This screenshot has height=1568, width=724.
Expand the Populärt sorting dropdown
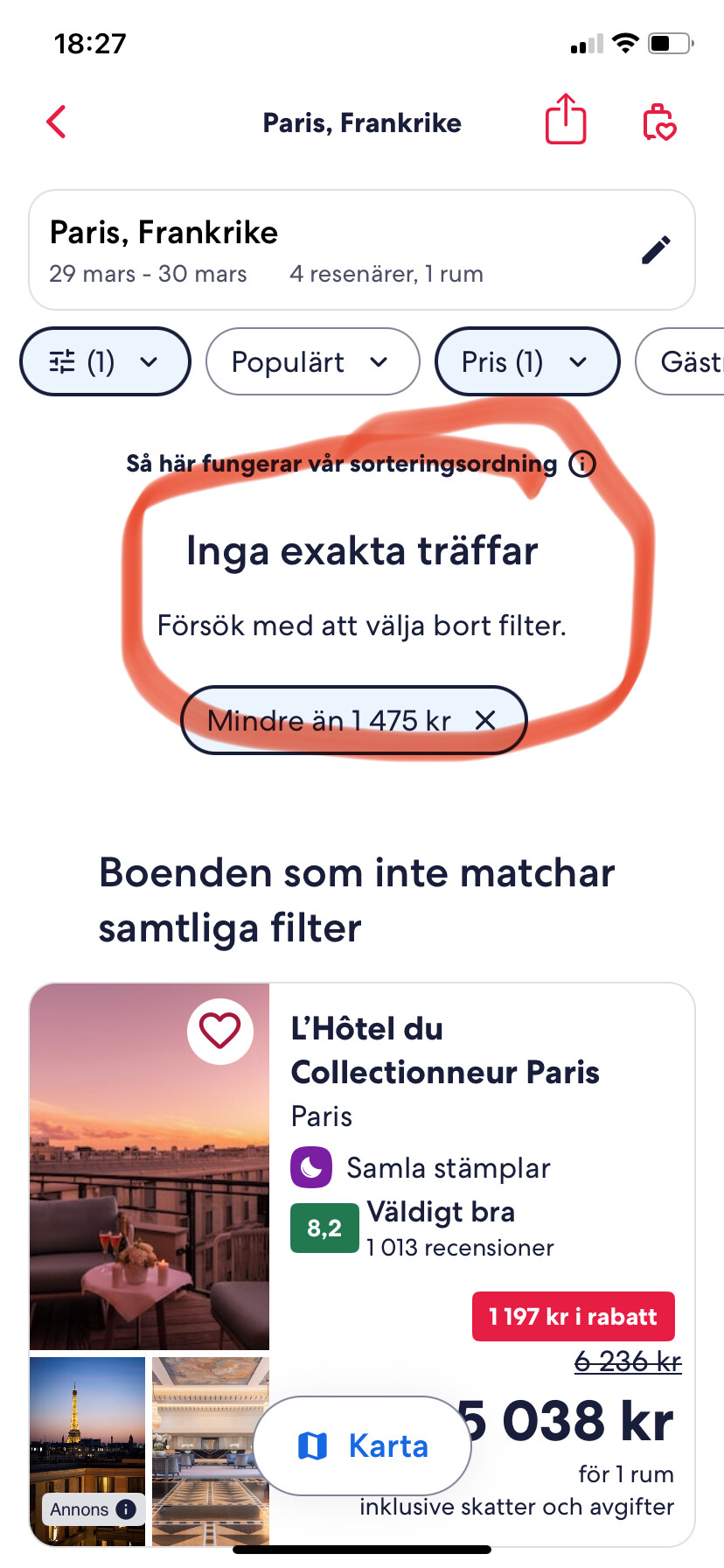pyautogui.click(x=312, y=361)
